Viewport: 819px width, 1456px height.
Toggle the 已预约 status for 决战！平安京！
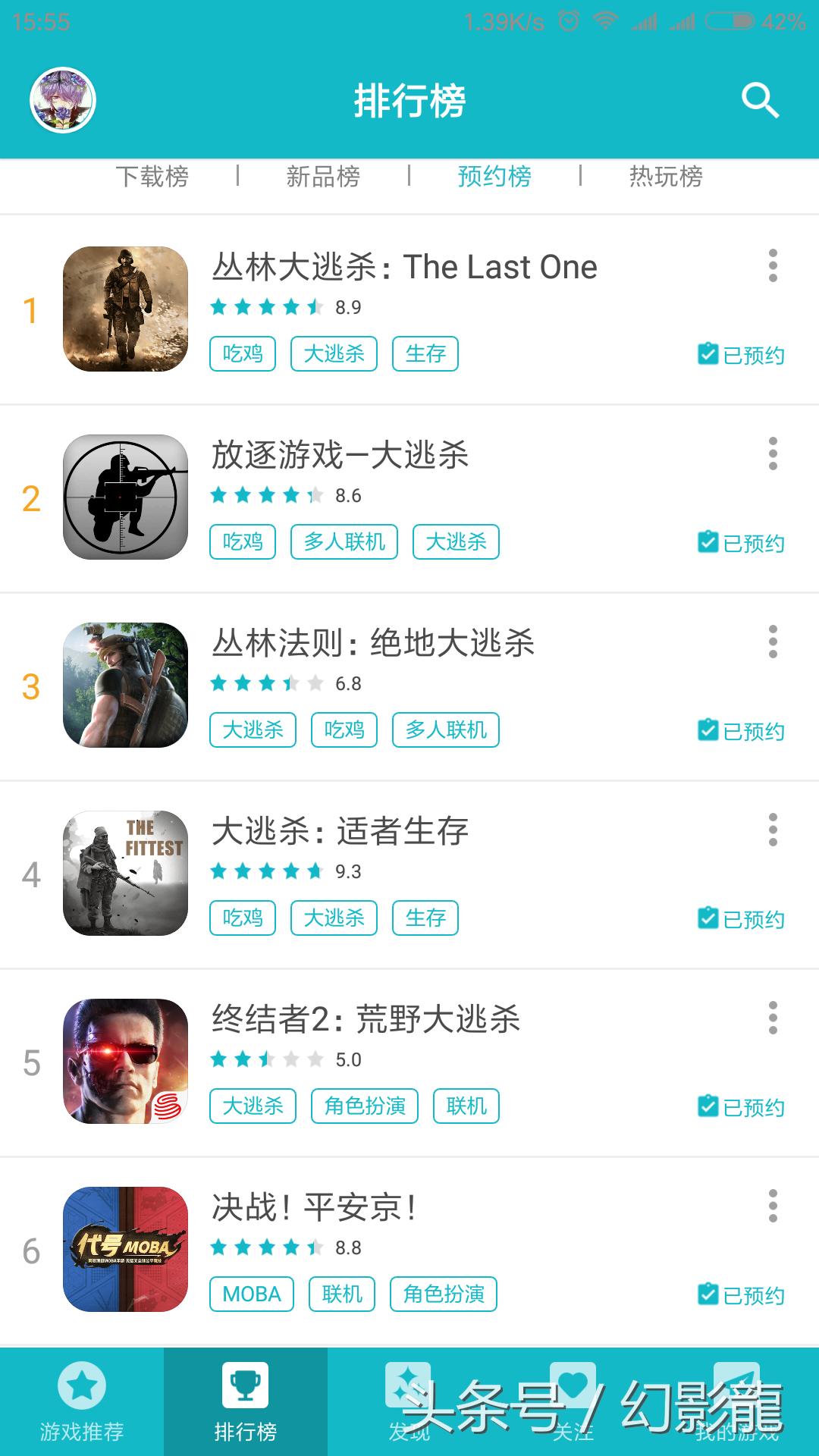pyautogui.click(x=740, y=1294)
